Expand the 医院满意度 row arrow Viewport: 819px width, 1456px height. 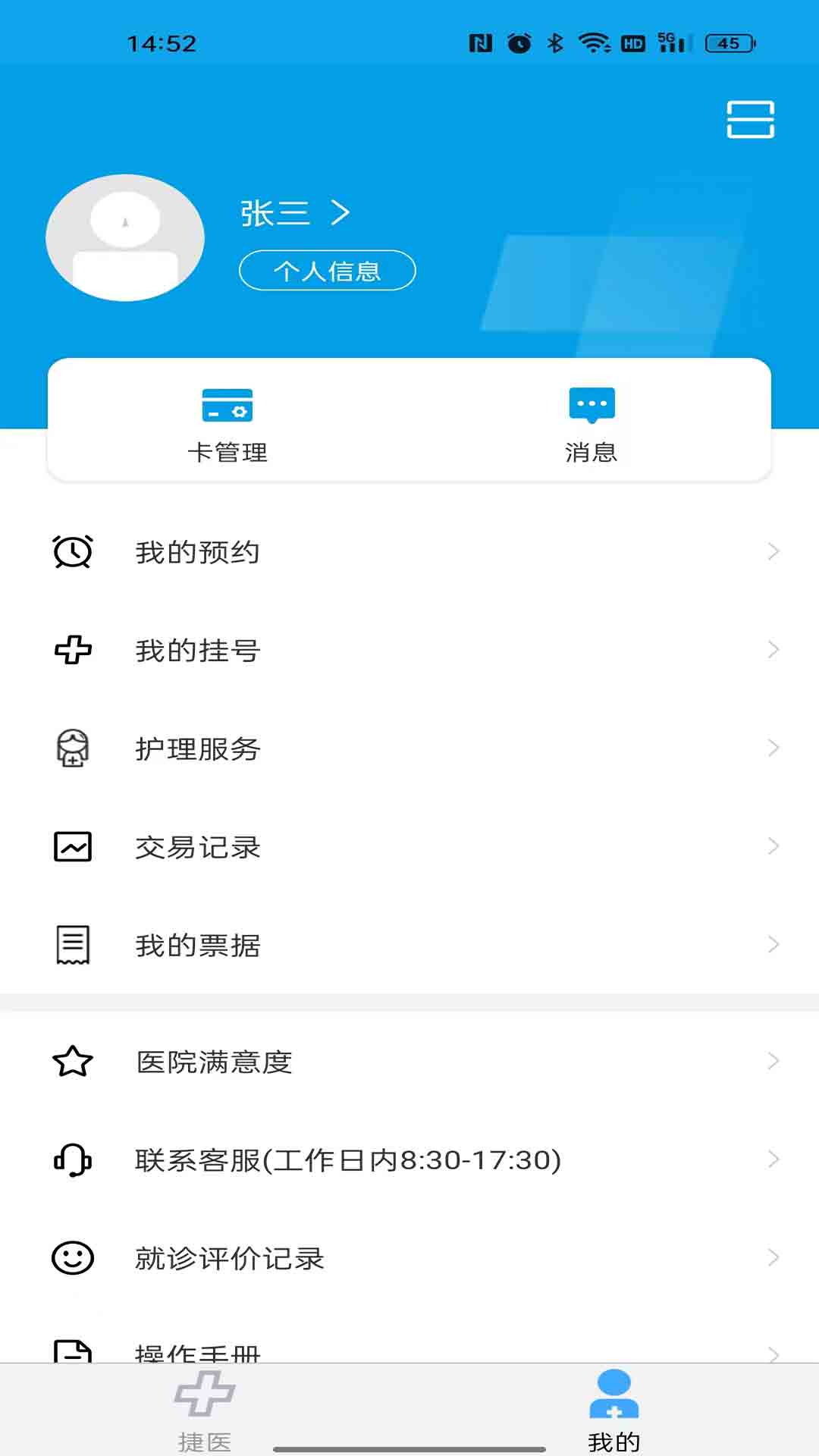pyautogui.click(x=773, y=1062)
